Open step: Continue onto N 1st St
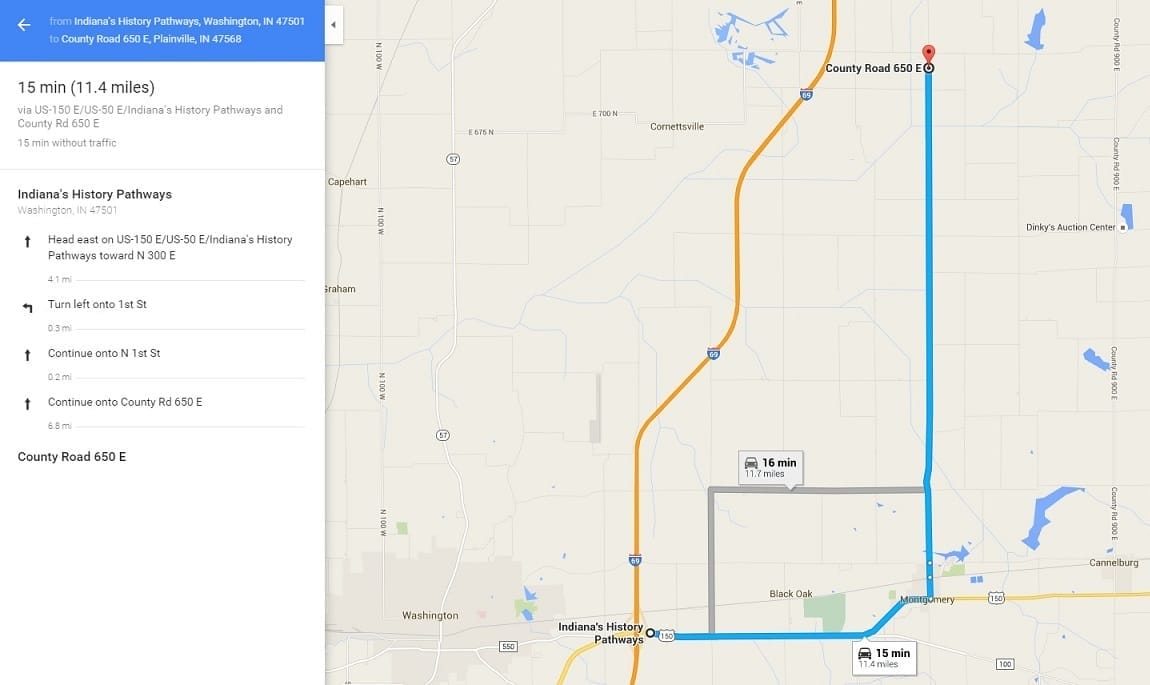The height and width of the screenshot is (685, 1150). (x=104, y=353)
